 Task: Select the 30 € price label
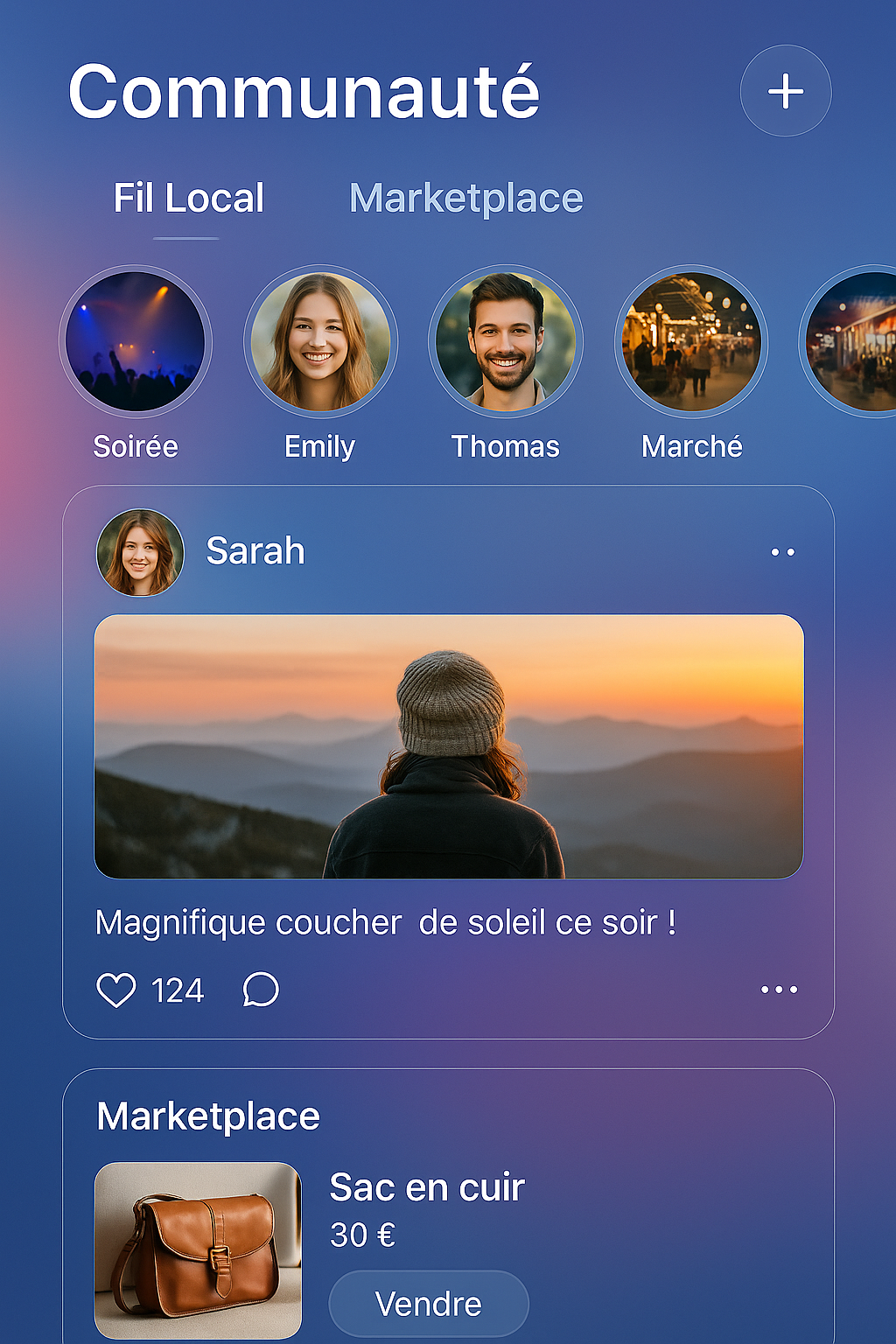pyautogui.click(x=362, y=1235)
